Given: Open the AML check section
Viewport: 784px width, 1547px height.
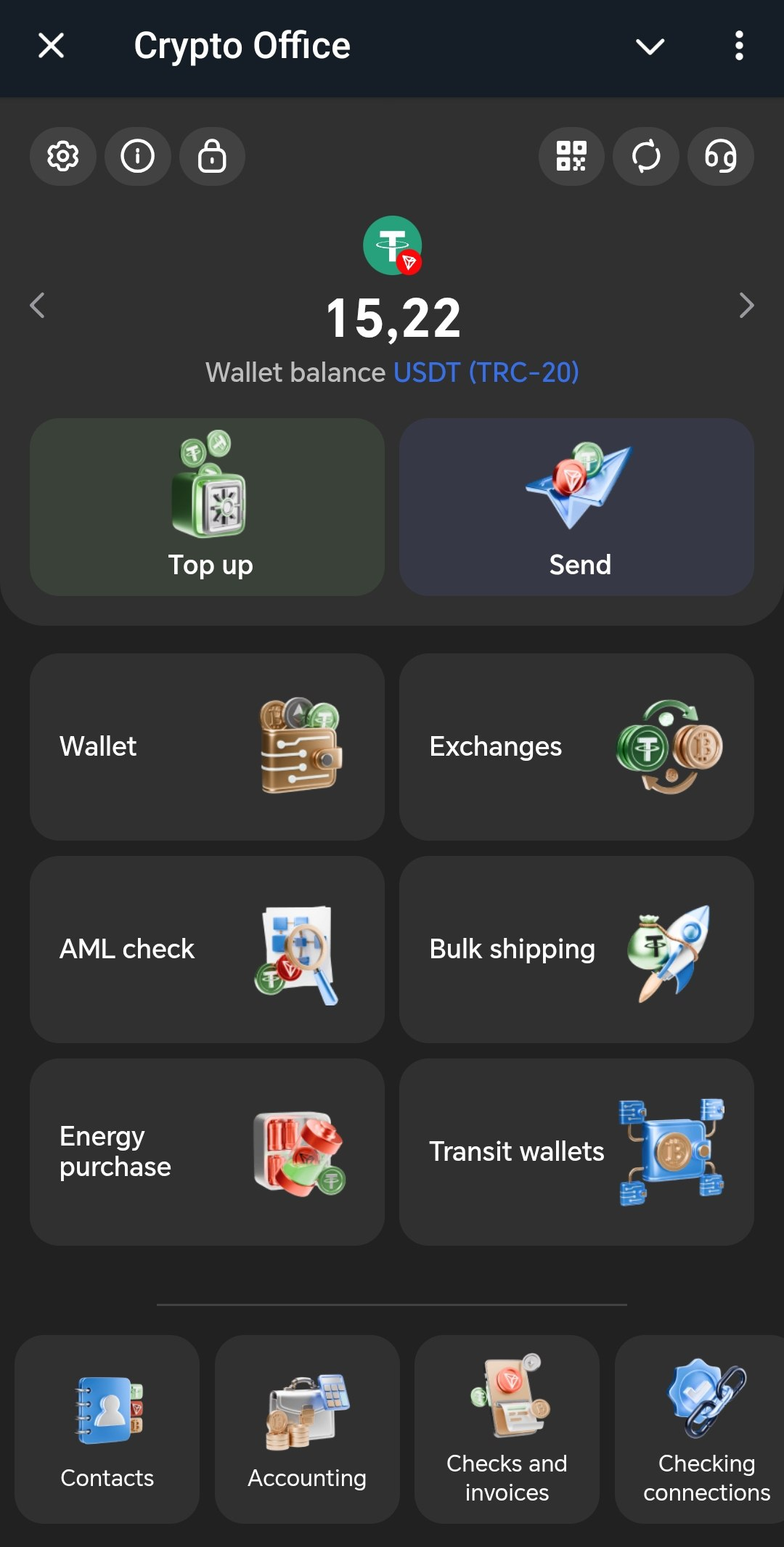Looking at the screenshot, I should coord(208,949).
